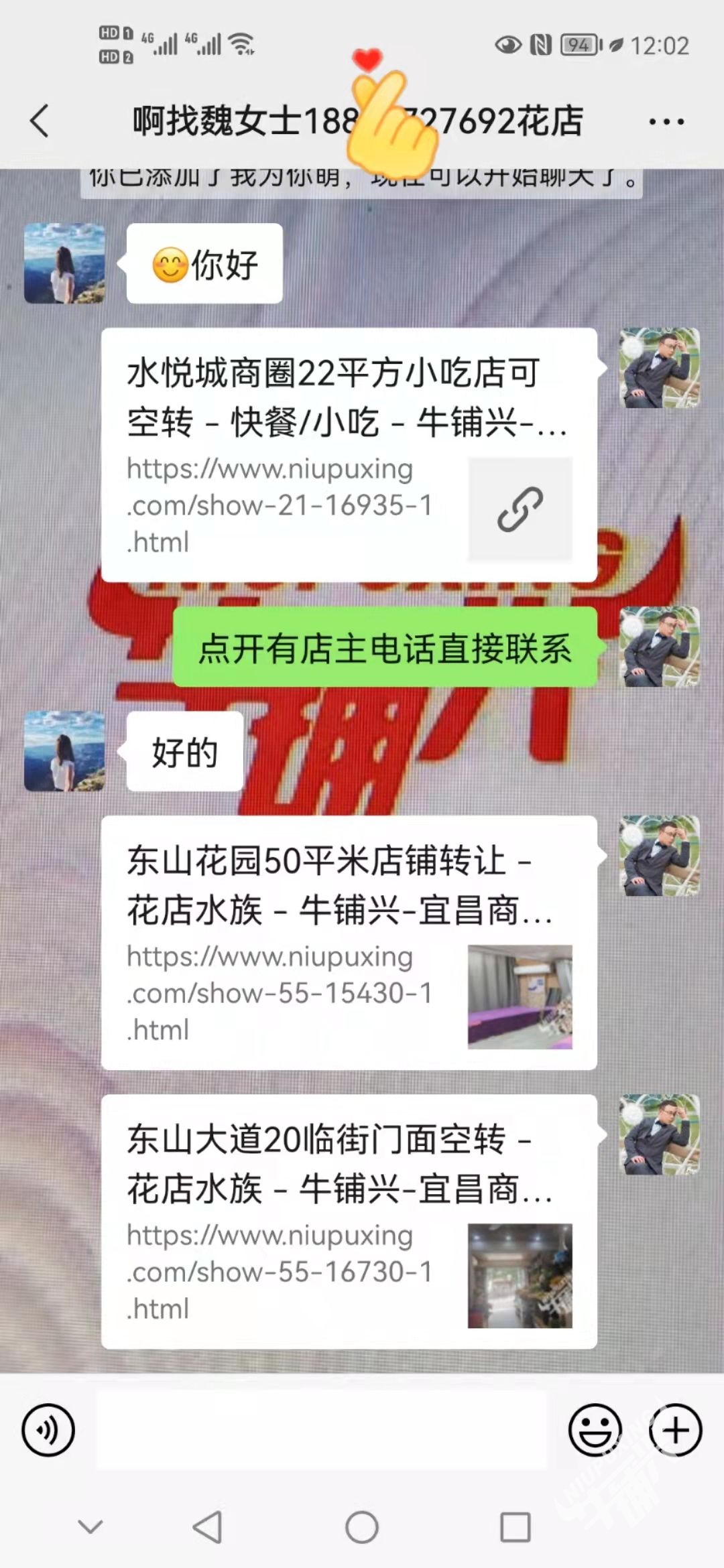Focus the message text field
This screenshot has width=724, height=1568.
(322, 1430)
